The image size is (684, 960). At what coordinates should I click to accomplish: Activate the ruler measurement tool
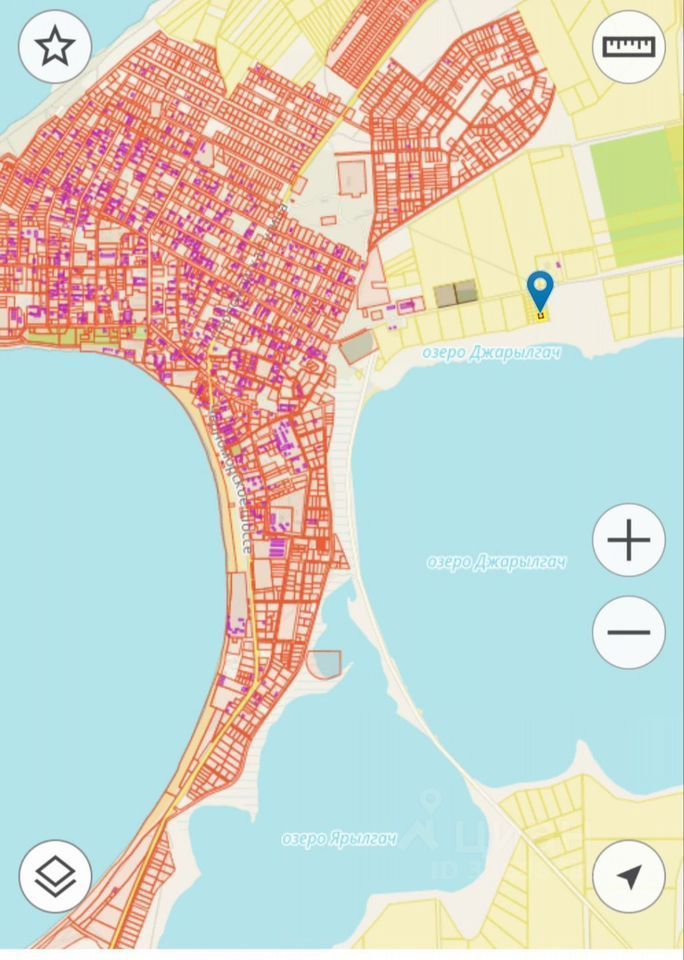pyautogui.click(x=628, y=46)
